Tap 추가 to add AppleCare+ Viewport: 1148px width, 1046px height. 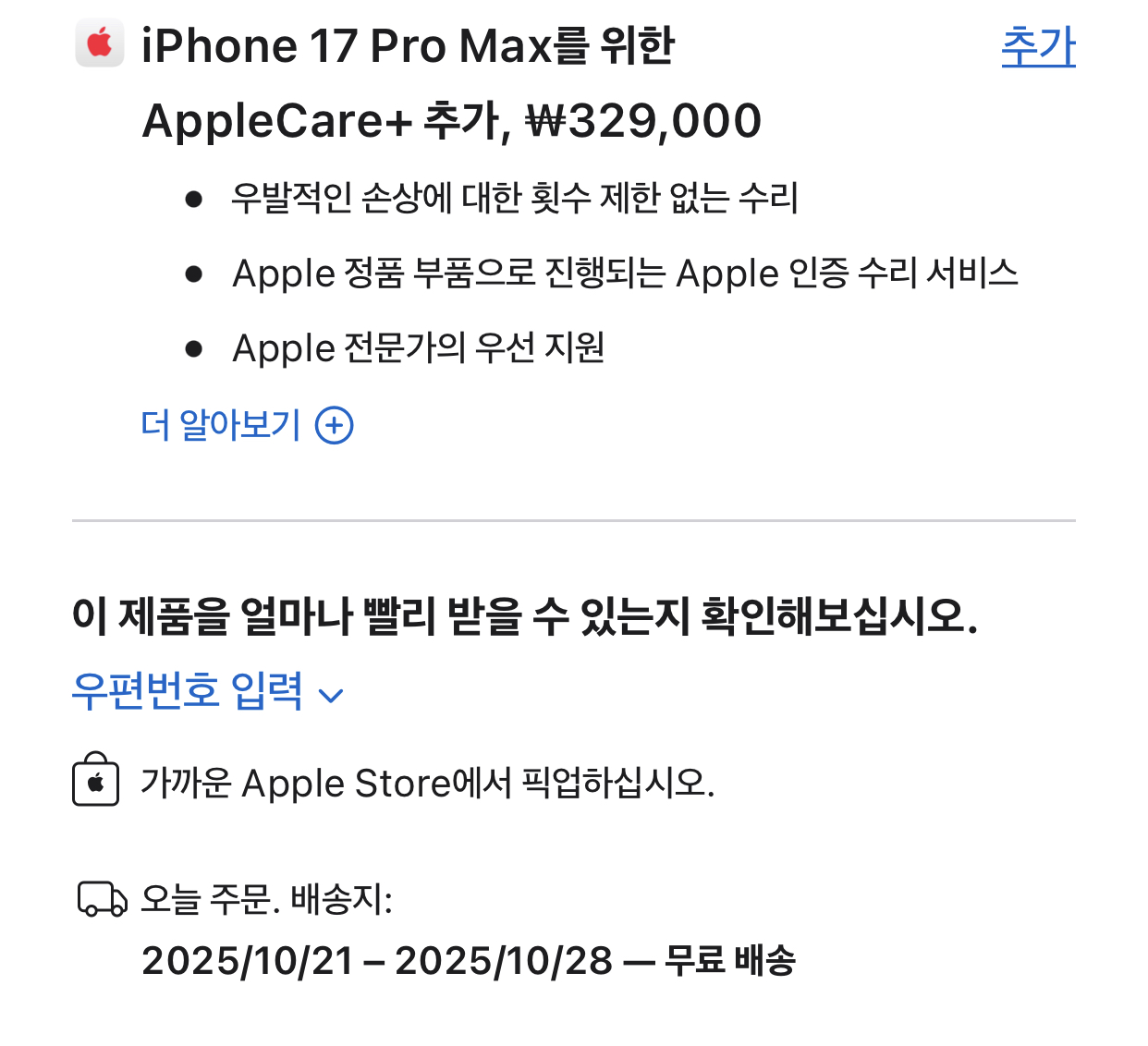[1038, 46]
